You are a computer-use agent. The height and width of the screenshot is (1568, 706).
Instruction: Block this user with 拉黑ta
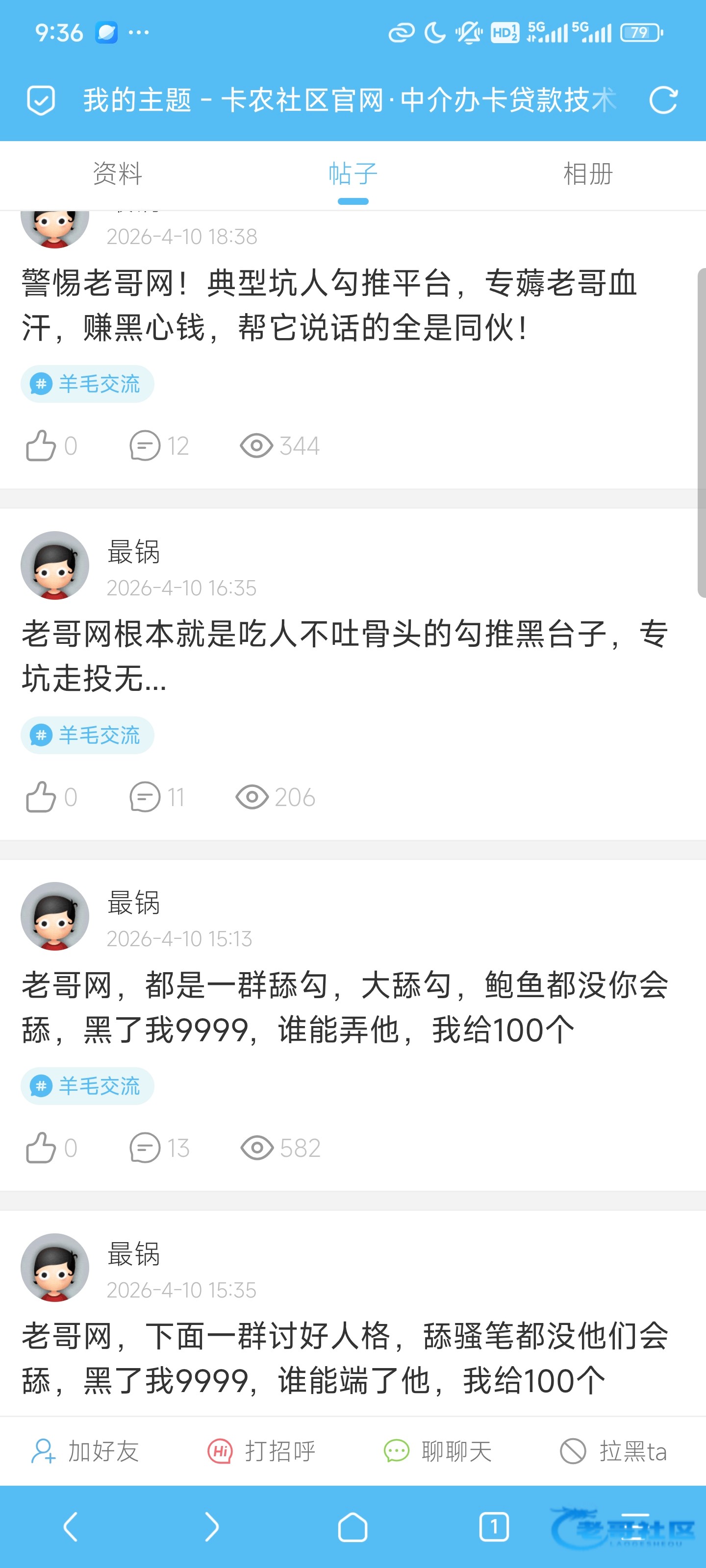coord(613,1452)
